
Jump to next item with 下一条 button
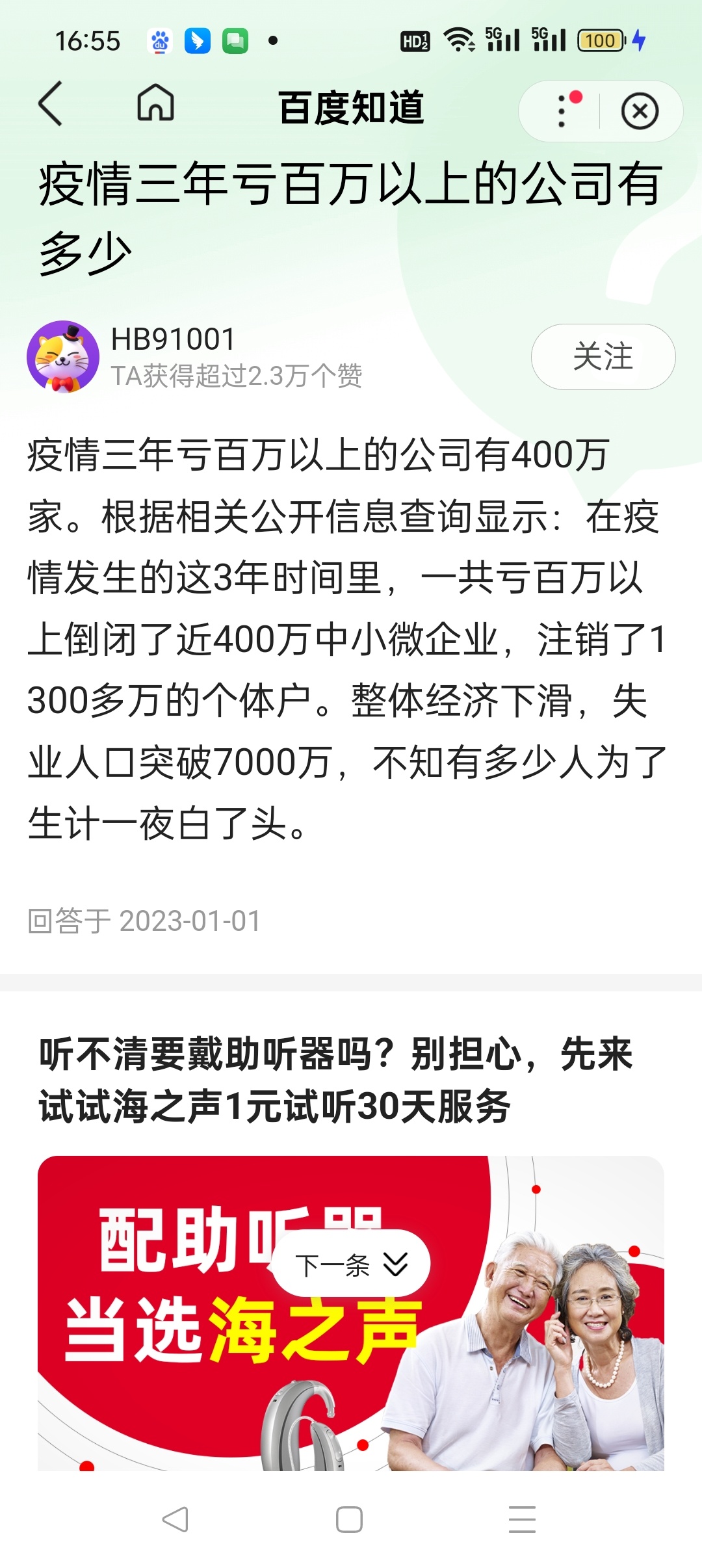[x=351, y=1265]
